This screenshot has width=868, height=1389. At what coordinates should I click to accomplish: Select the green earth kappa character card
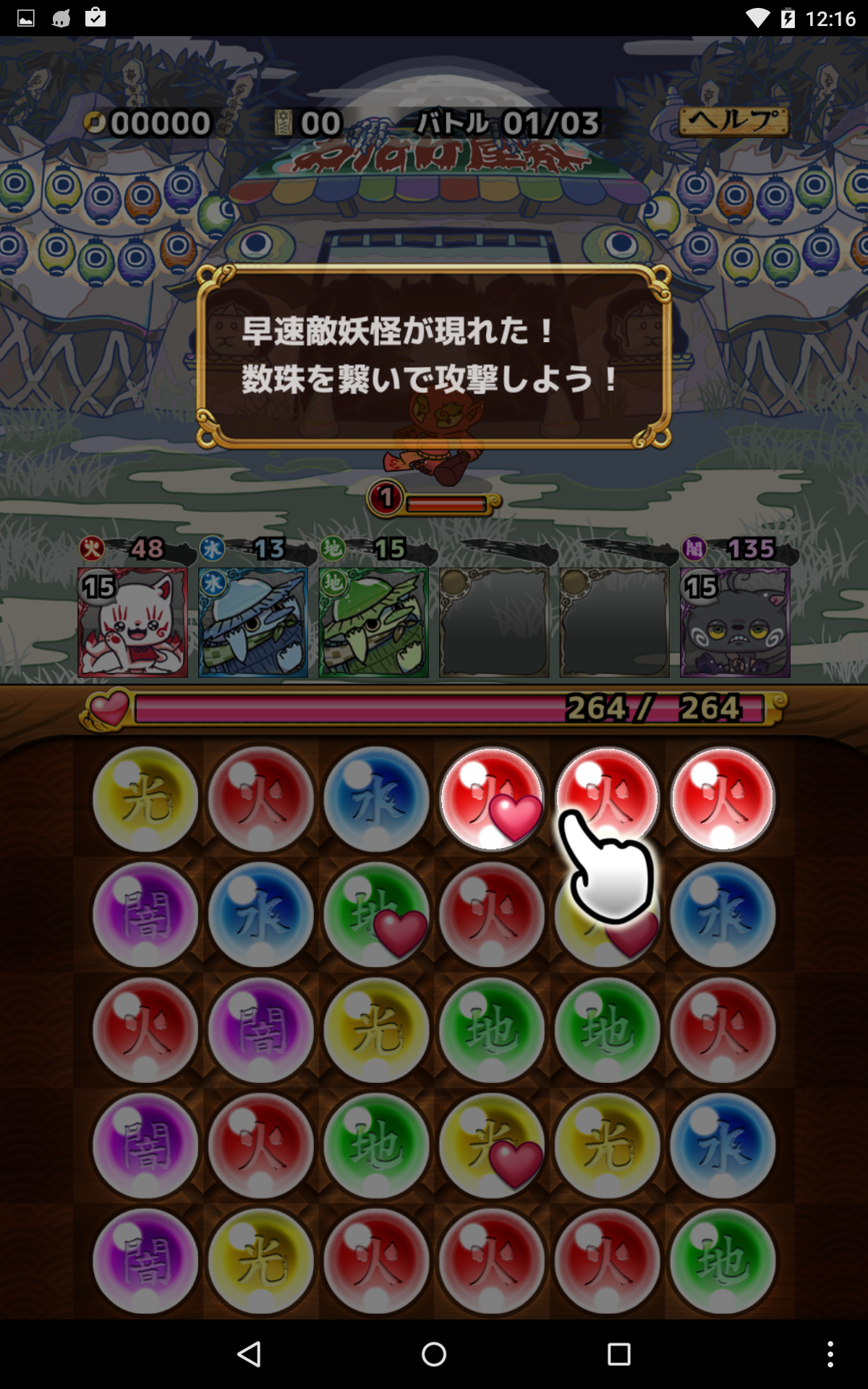(373, 623)
